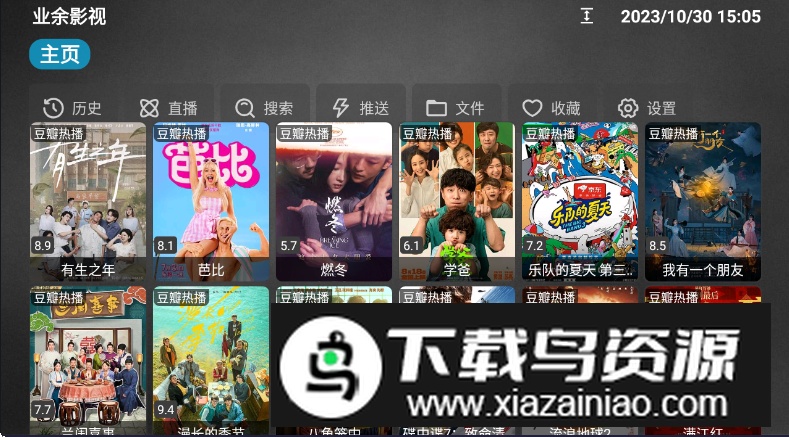Open the 历史 history section
The image size is (789, 437).
pos(72,108)
